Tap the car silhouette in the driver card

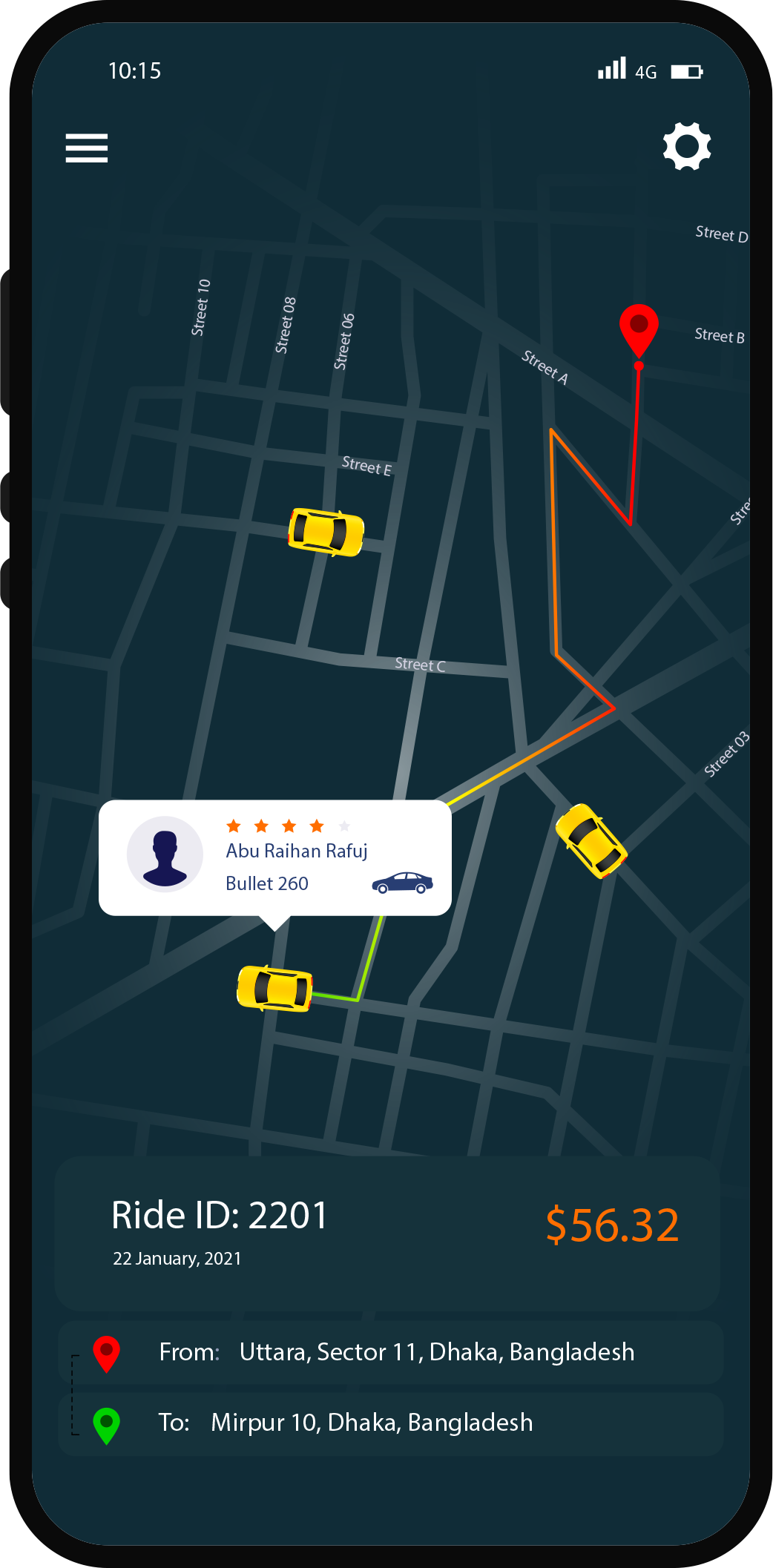coord(404,882)
